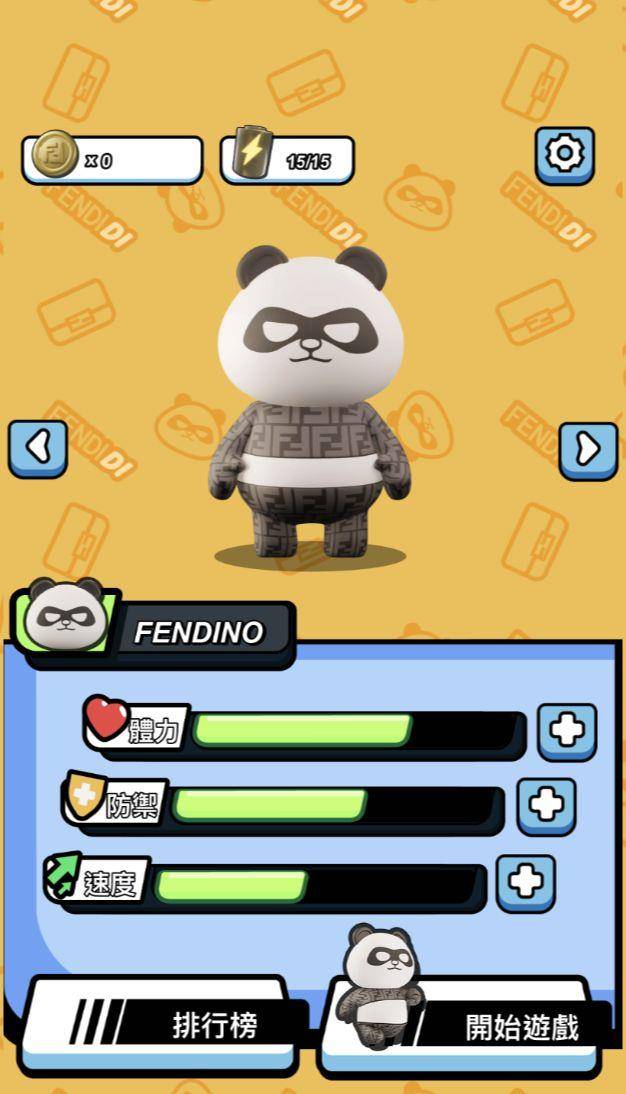Switch to the next character
Image resolution: width=626 pixels, height=1094 pixels.
[588, 450]
